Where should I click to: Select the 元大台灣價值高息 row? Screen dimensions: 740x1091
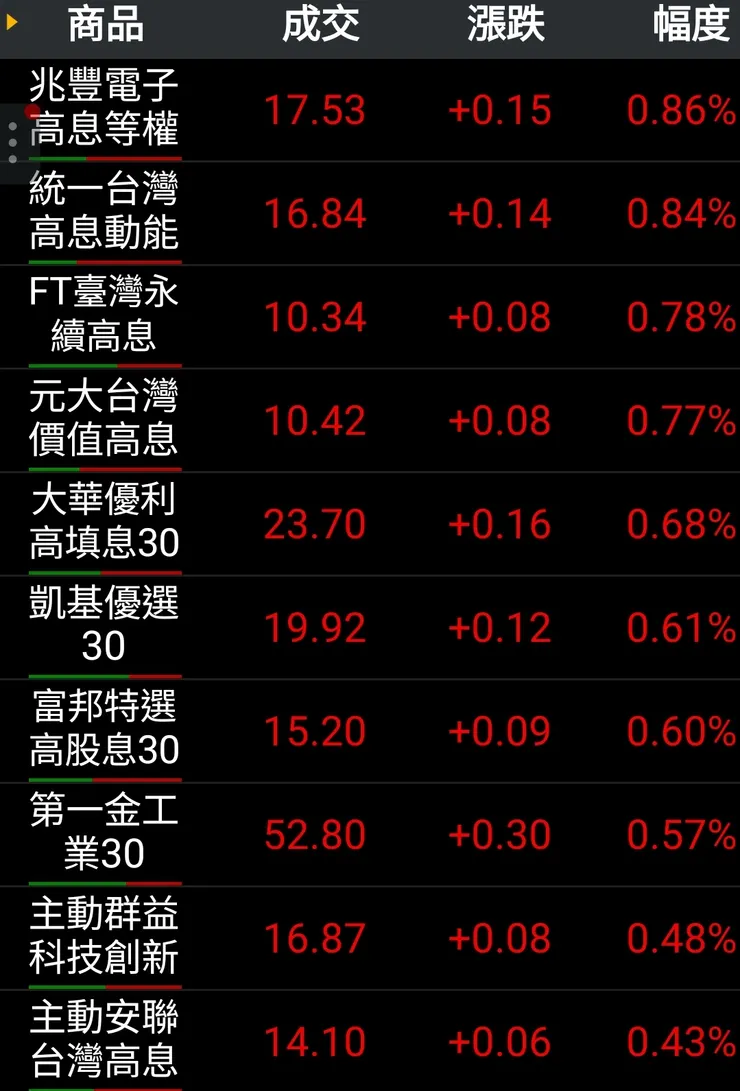[105, 419]
